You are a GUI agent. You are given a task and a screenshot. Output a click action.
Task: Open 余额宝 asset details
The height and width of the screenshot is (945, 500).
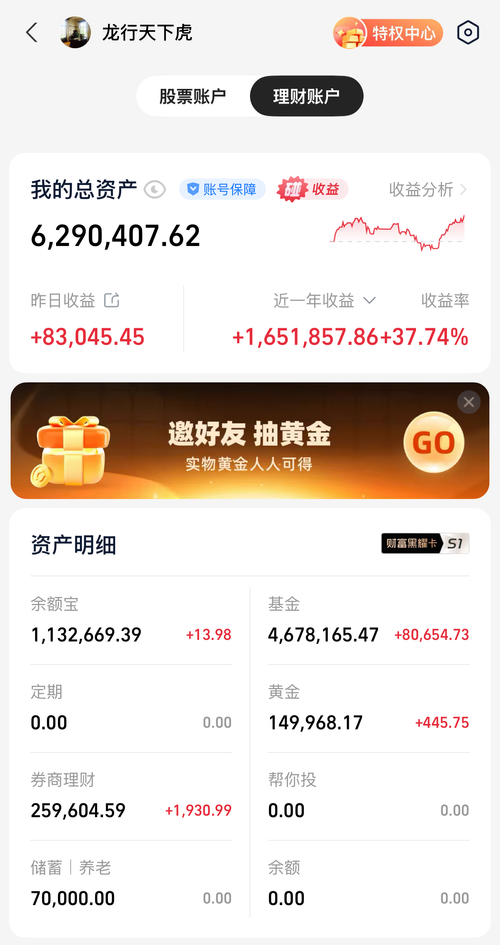point(131,620)
